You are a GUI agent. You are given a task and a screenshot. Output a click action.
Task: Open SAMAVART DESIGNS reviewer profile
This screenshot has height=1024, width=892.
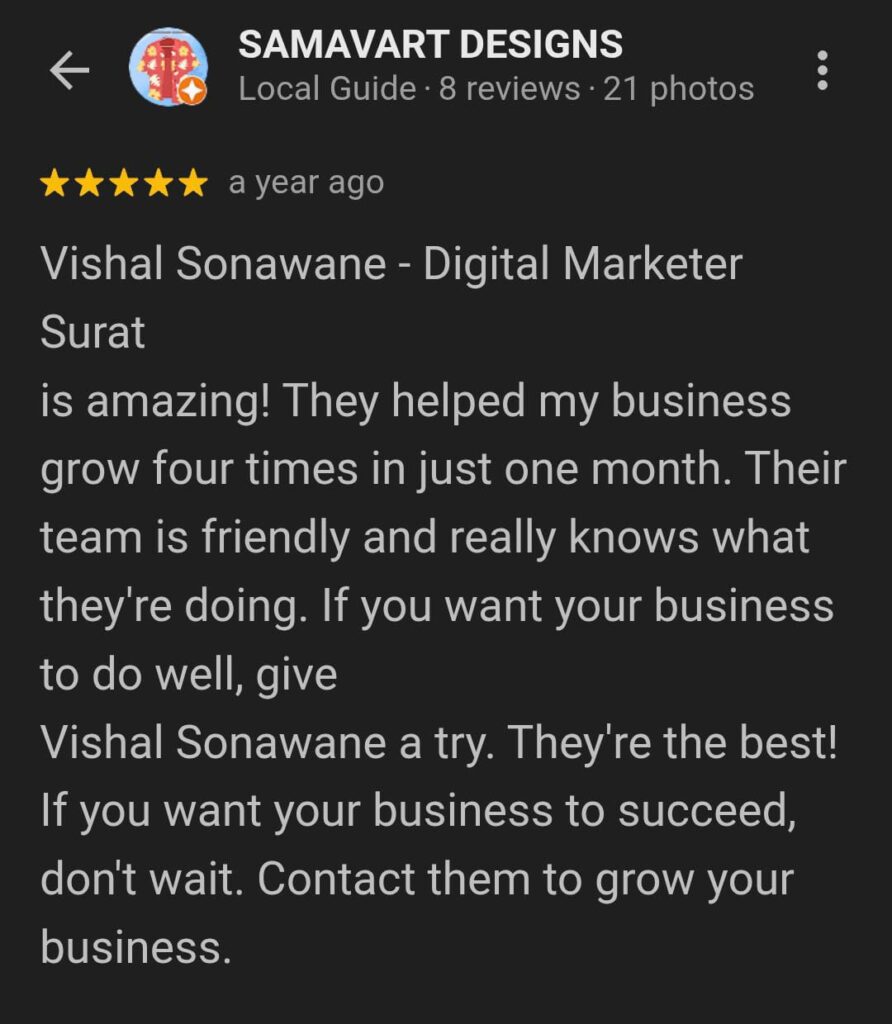pyautogui.click(x=430, y=45)
